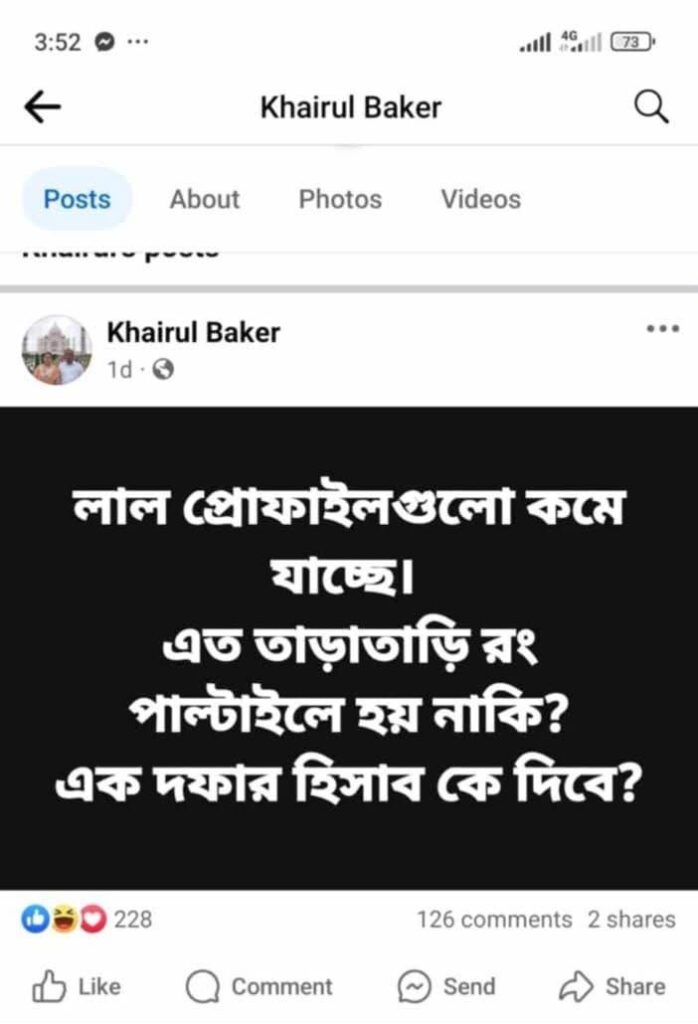Viewport: 698px width, 1024px height.
Task: Like Khairul Baker's post
Action: coord(77,987)
